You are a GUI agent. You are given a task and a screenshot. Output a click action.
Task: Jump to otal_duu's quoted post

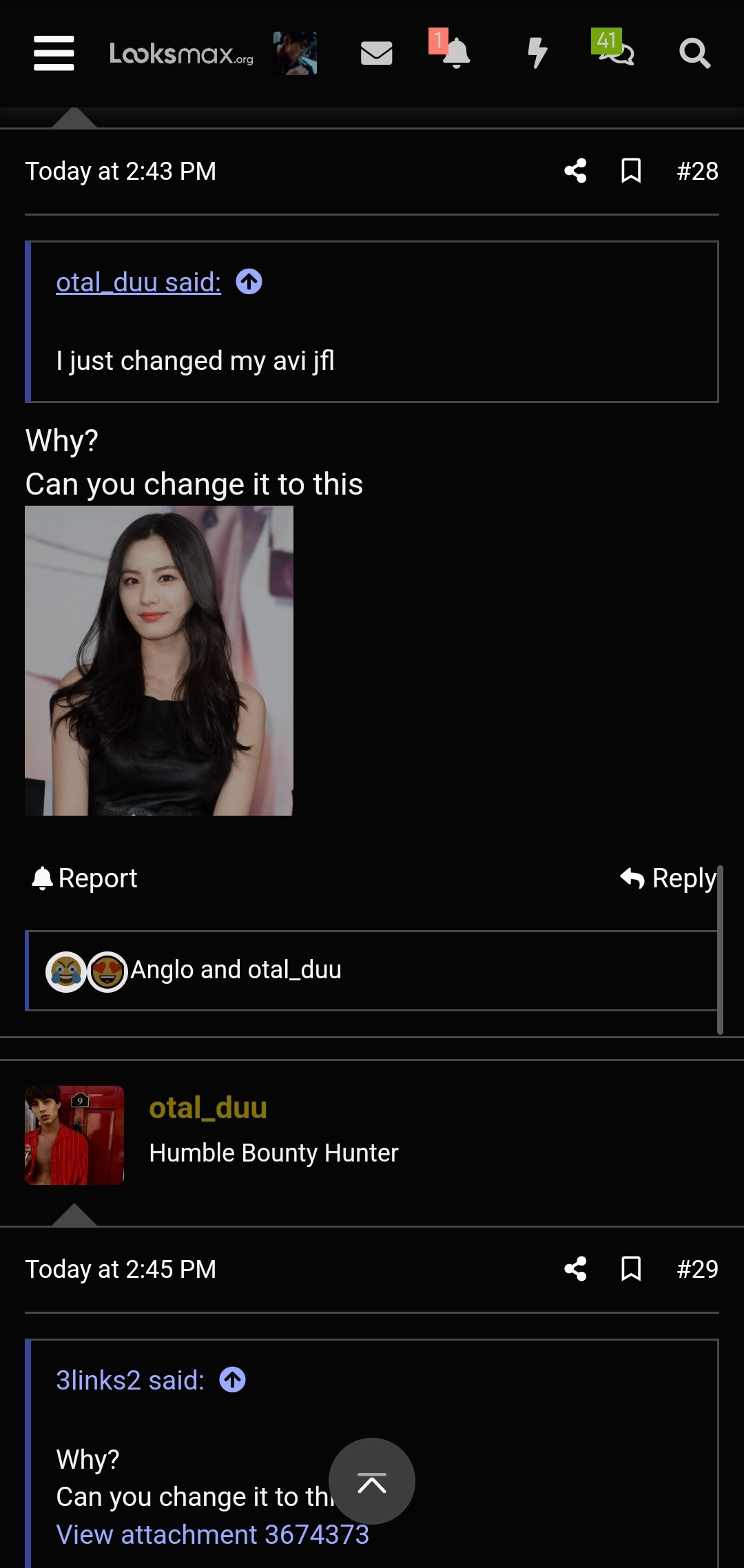(x=249, y=282)
